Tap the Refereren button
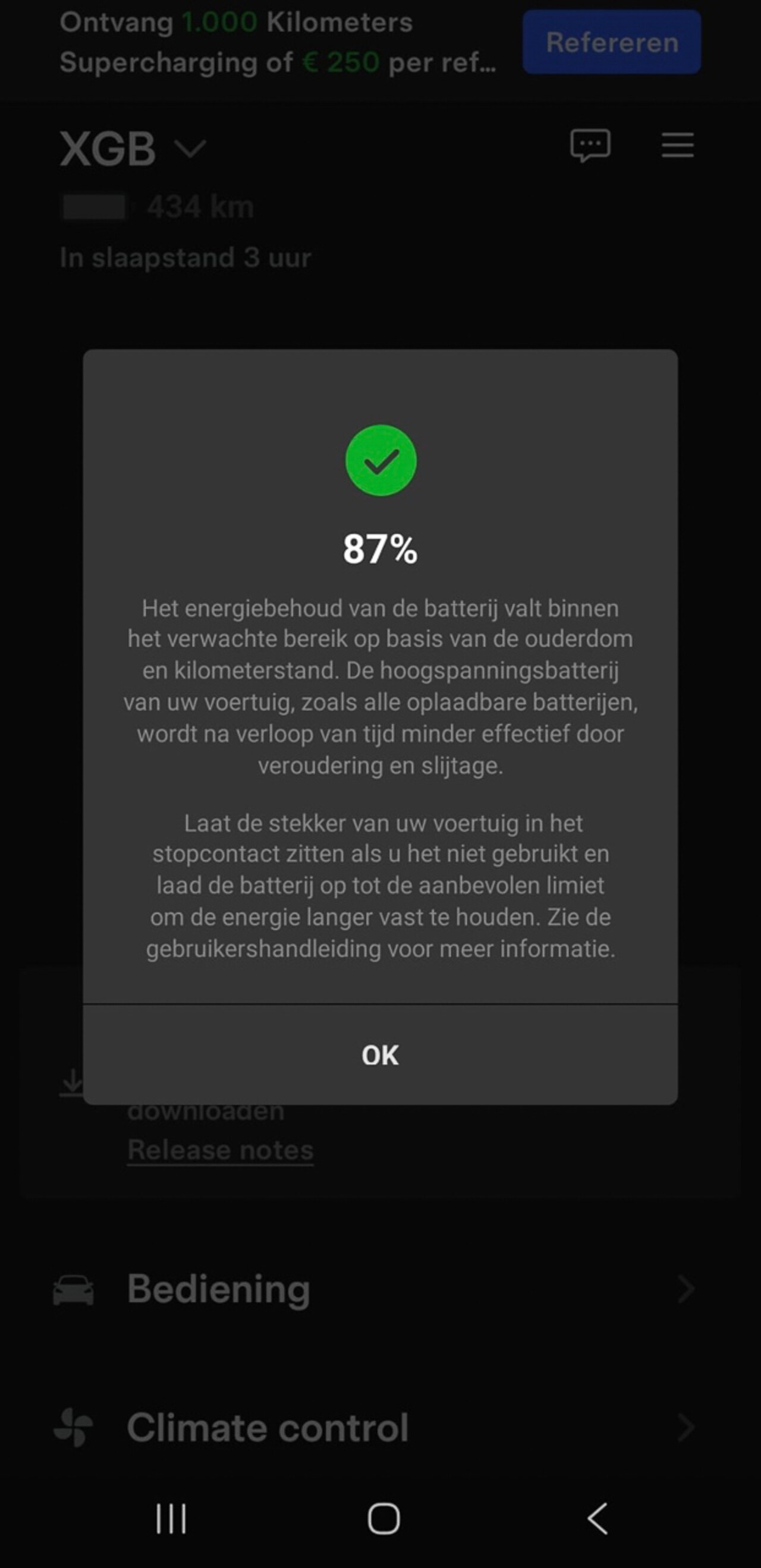The width and height of the screenshot is (761, 1568). click(611, 42)
